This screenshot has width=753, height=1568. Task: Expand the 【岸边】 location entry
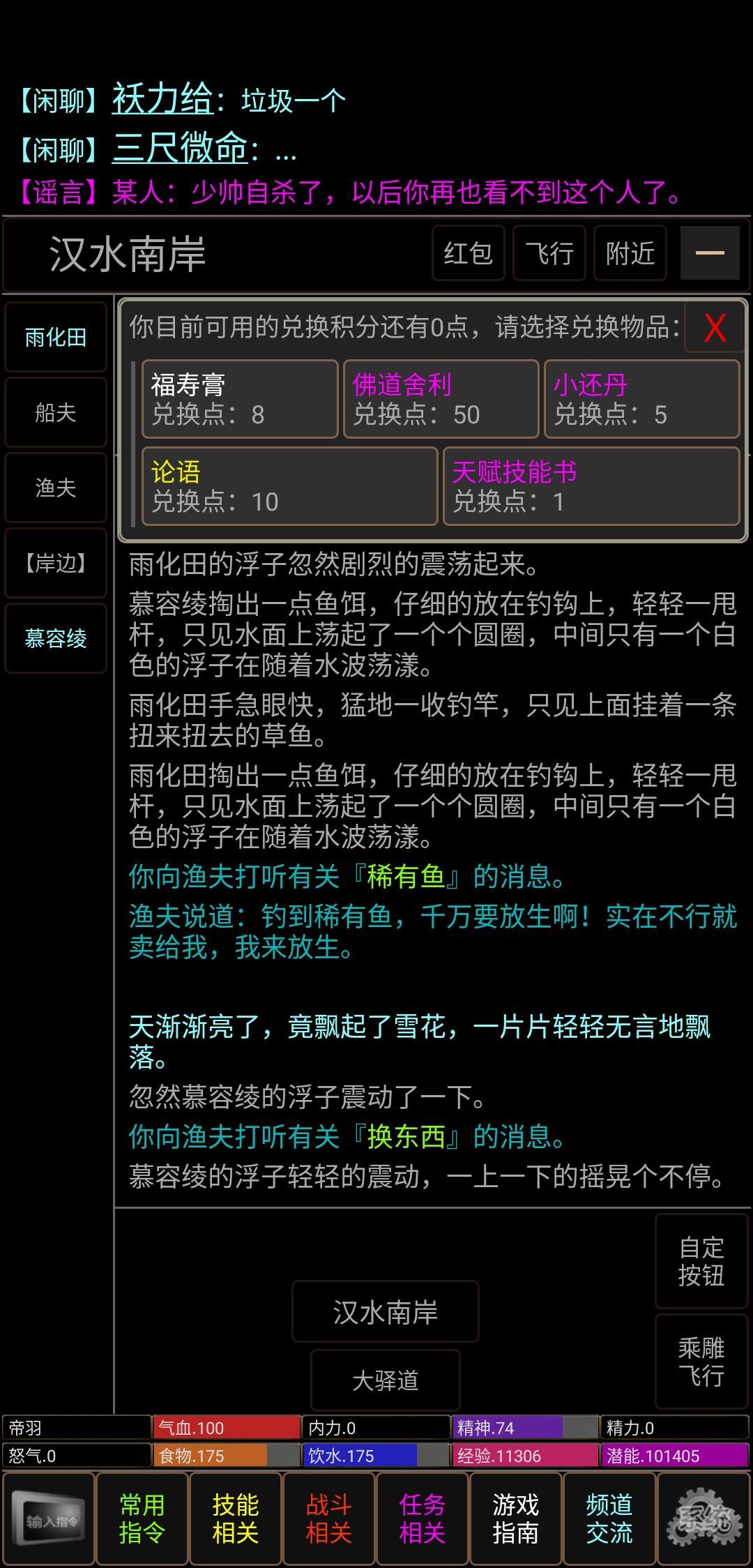[x=55, y=563]
